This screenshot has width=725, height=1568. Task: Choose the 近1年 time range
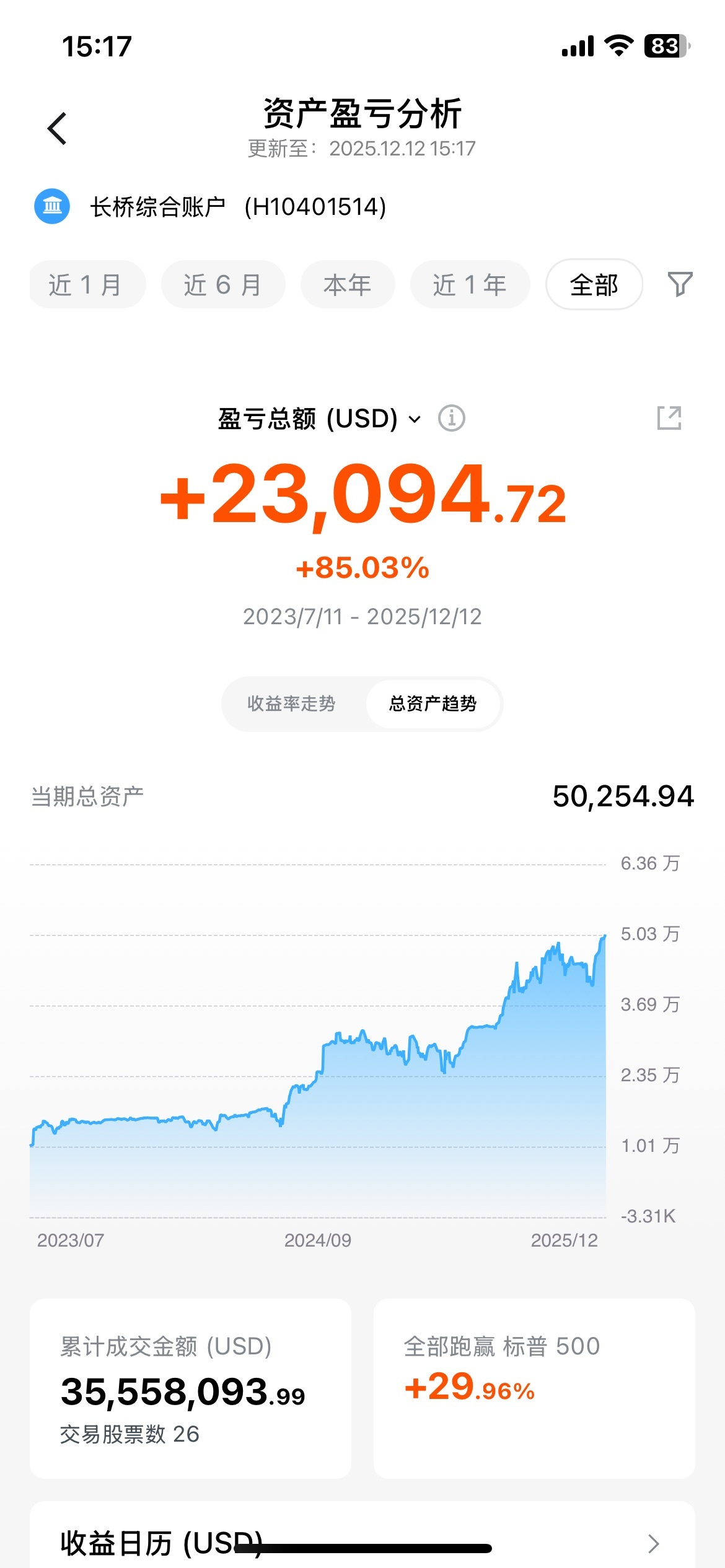pos(470,285)
